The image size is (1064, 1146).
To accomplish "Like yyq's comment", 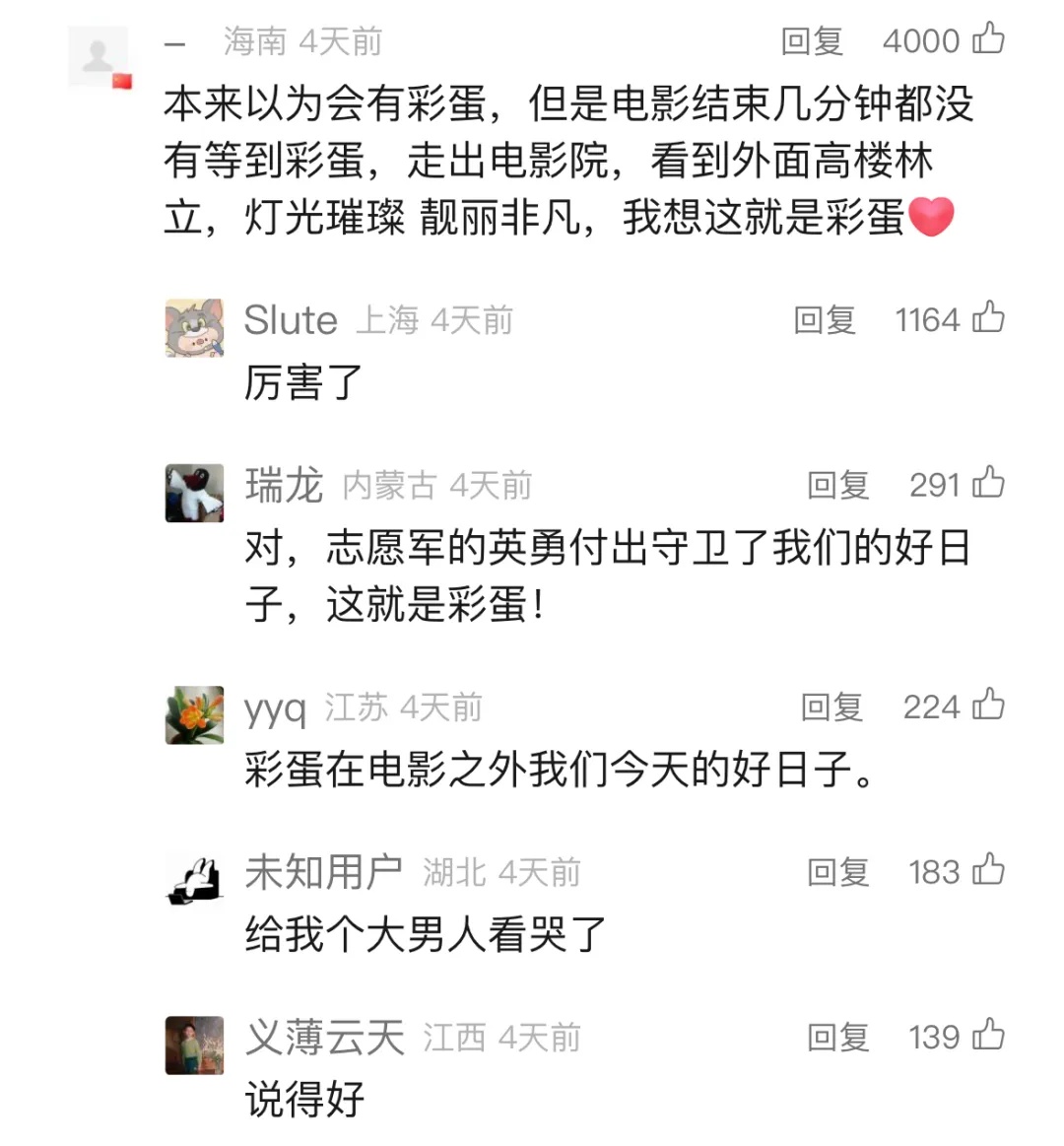I will click(x=988, y=706).
